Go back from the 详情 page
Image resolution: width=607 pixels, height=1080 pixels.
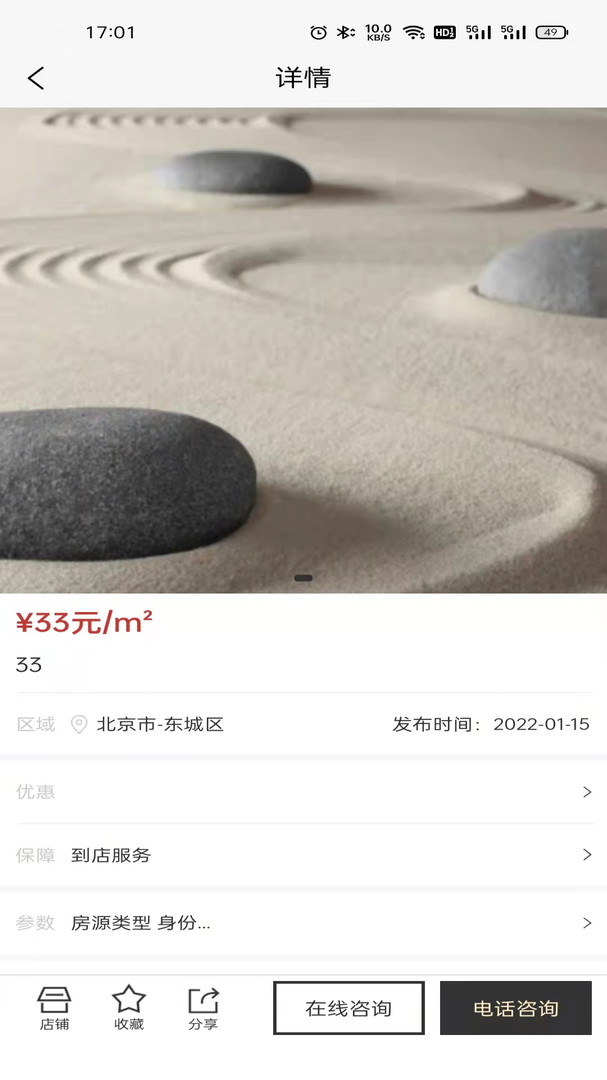point(36,78)
